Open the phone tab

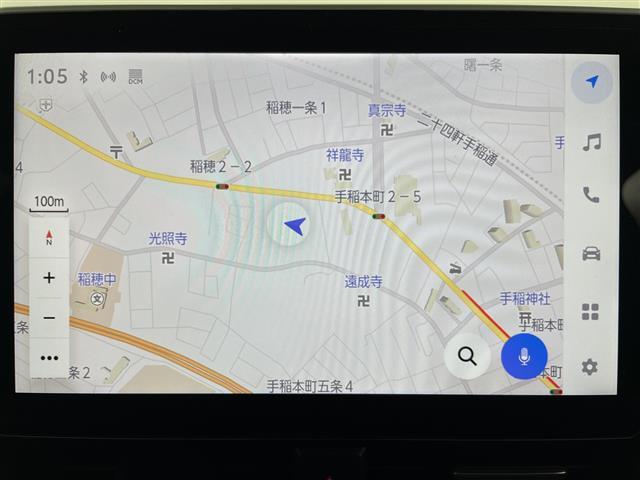click(591, 196)
